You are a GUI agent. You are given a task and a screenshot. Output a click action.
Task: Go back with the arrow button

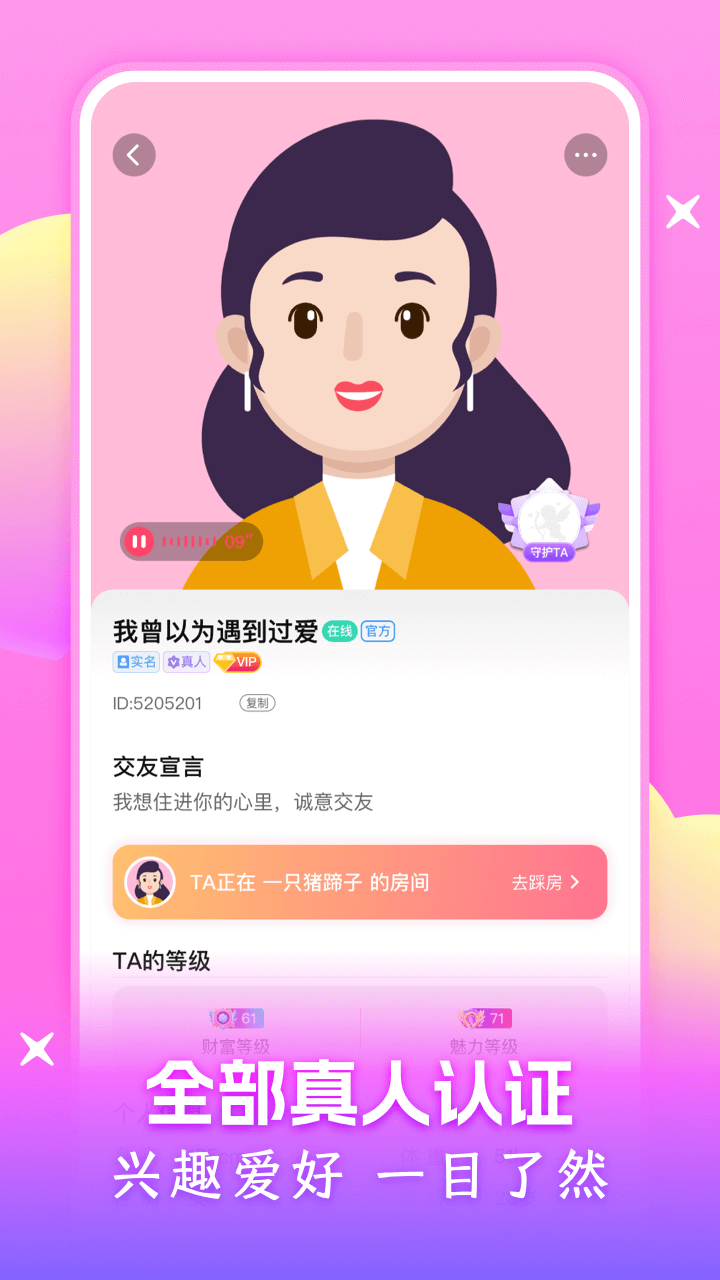[x=134, y=155]
